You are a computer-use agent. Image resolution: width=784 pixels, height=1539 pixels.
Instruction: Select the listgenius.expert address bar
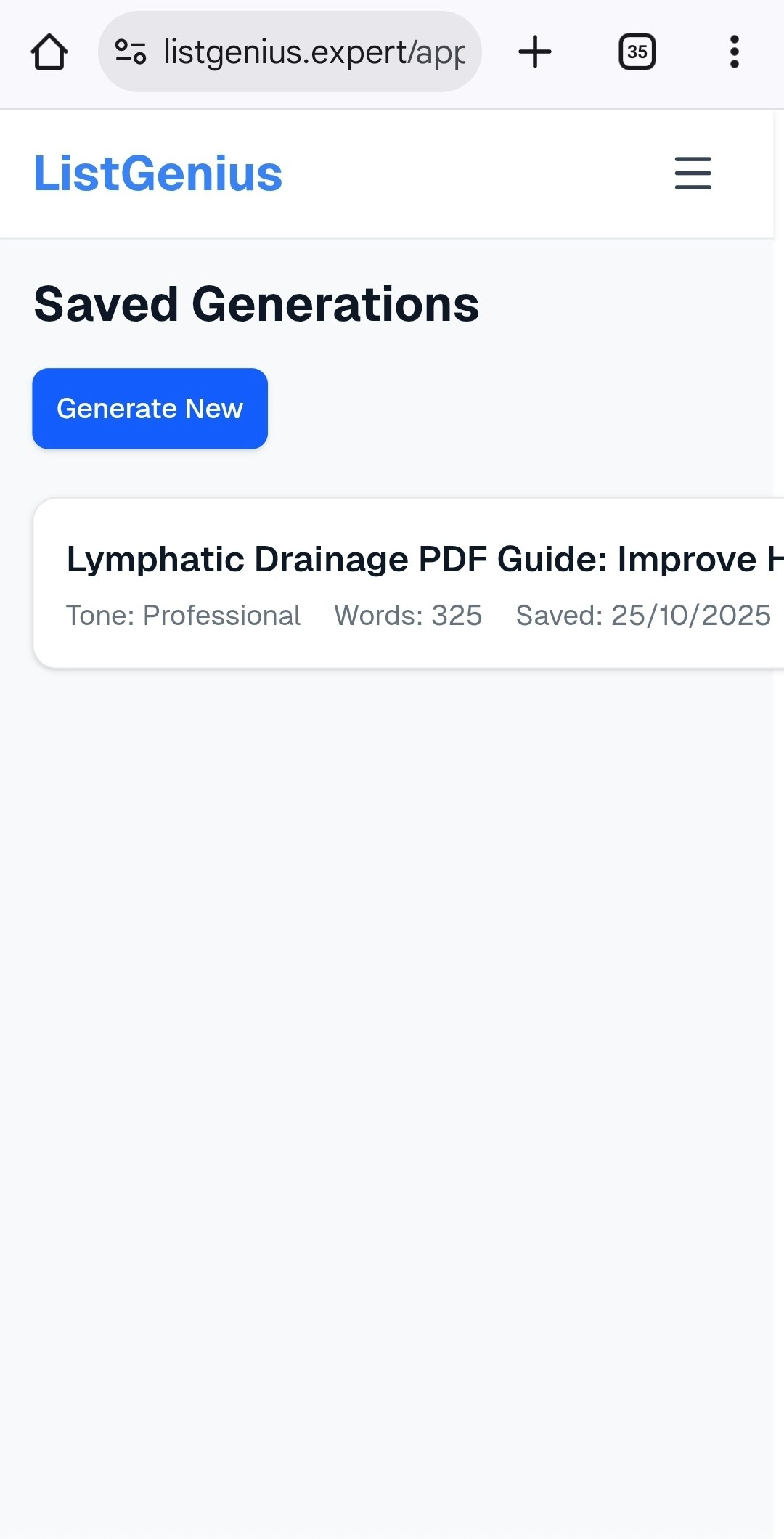290,52
